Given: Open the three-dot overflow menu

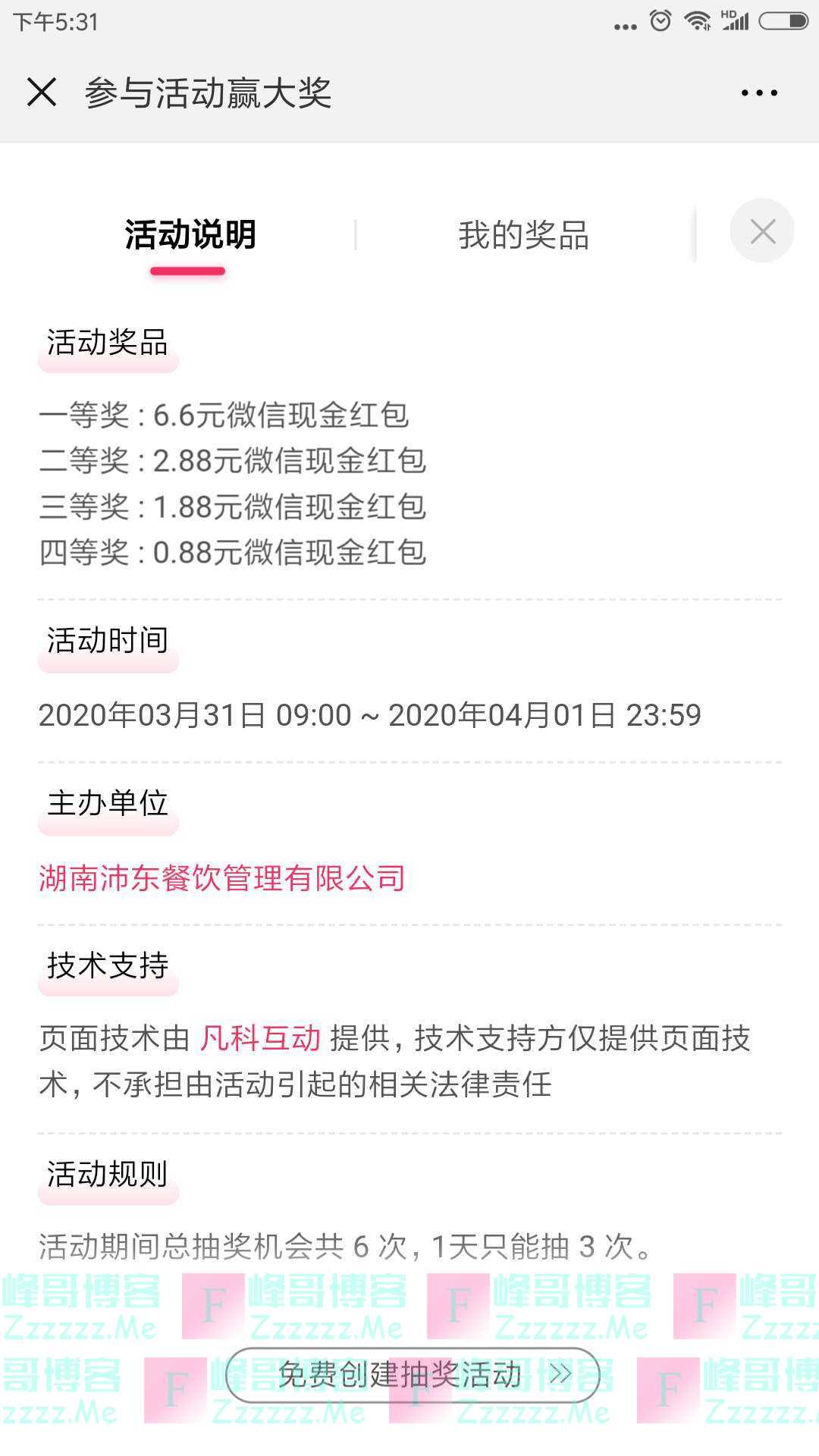Looking at the screenshot, I should pos(759,93).
